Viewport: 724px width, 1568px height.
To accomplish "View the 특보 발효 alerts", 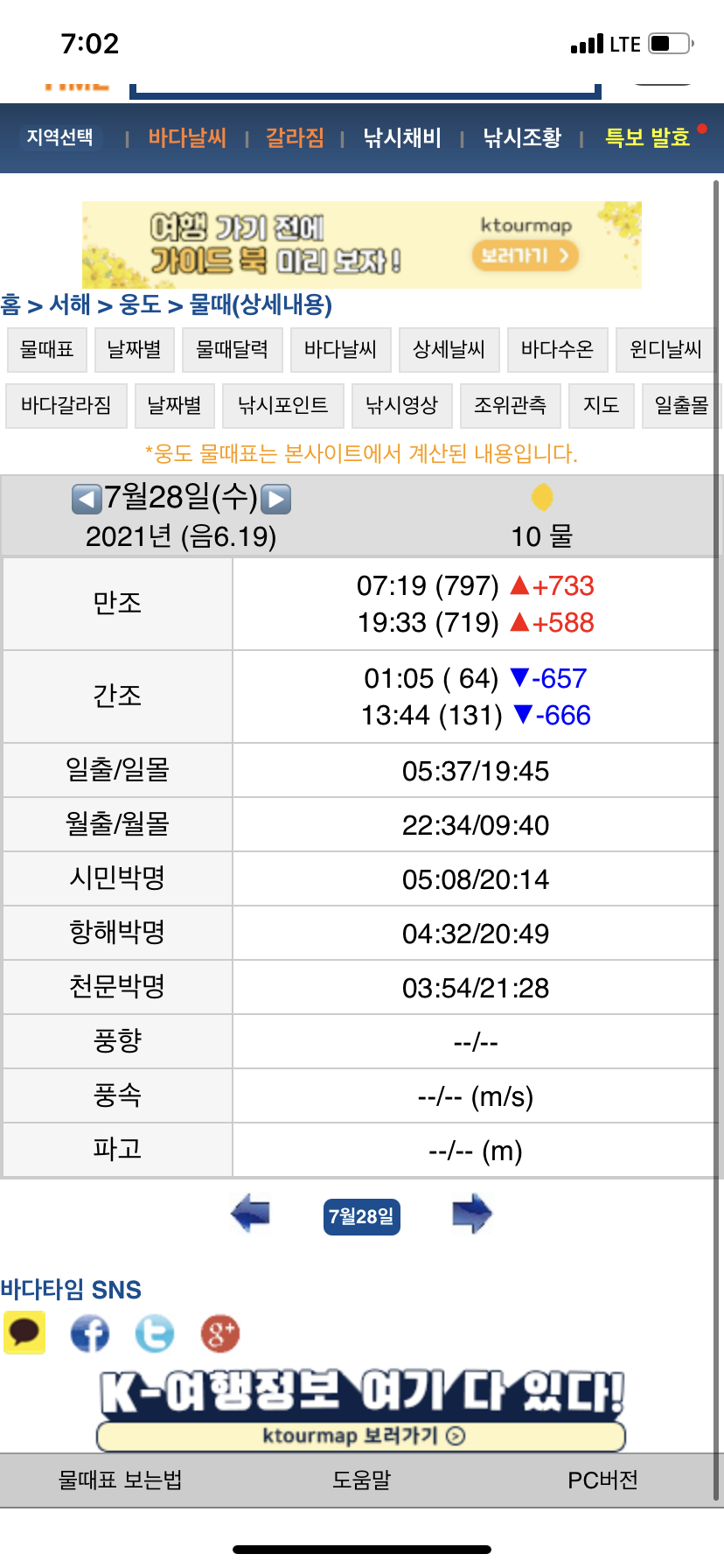I will point(648,137).
